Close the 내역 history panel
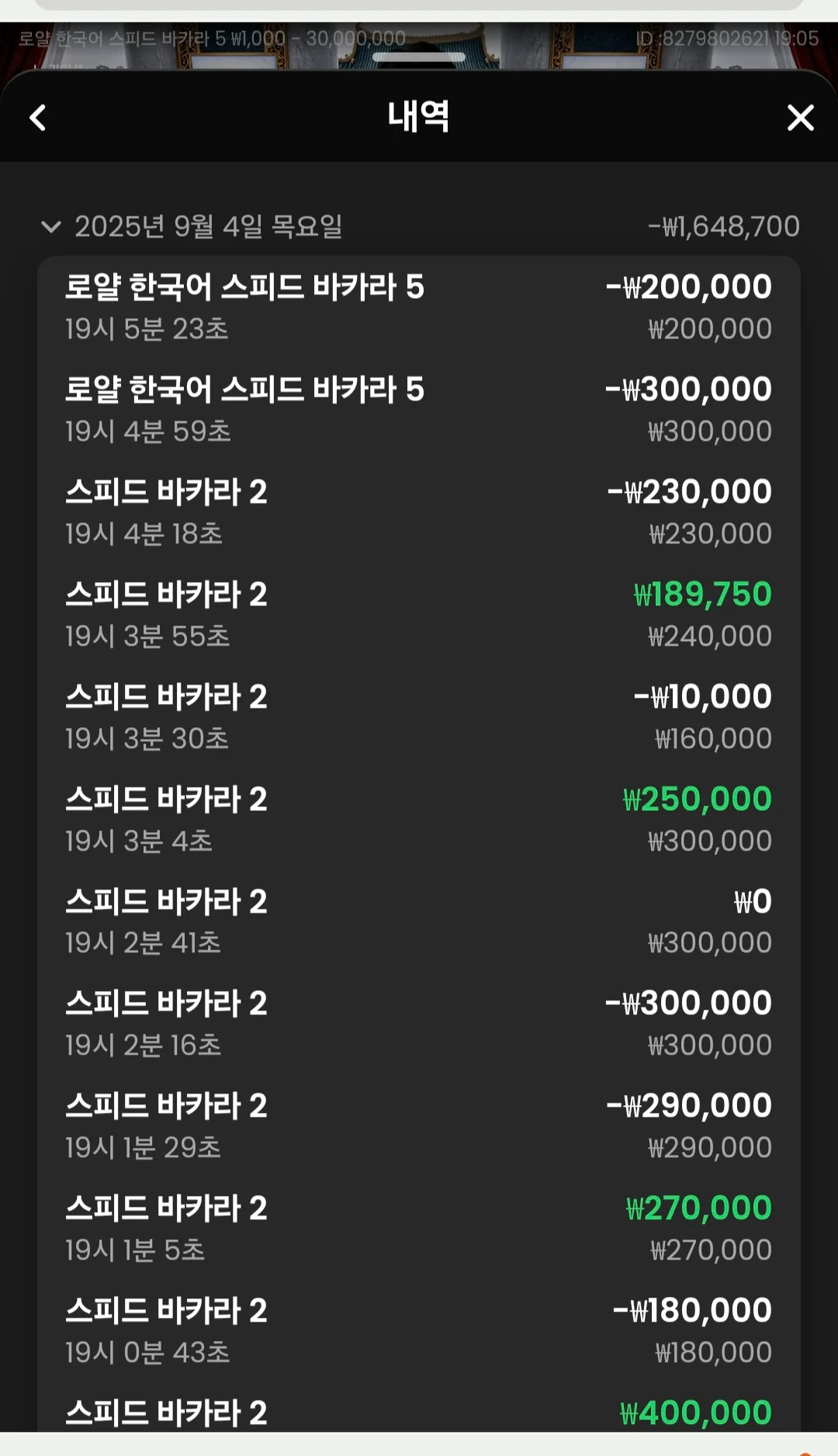Viewport: 838px width, 1456px height. (x=800, y=118)
